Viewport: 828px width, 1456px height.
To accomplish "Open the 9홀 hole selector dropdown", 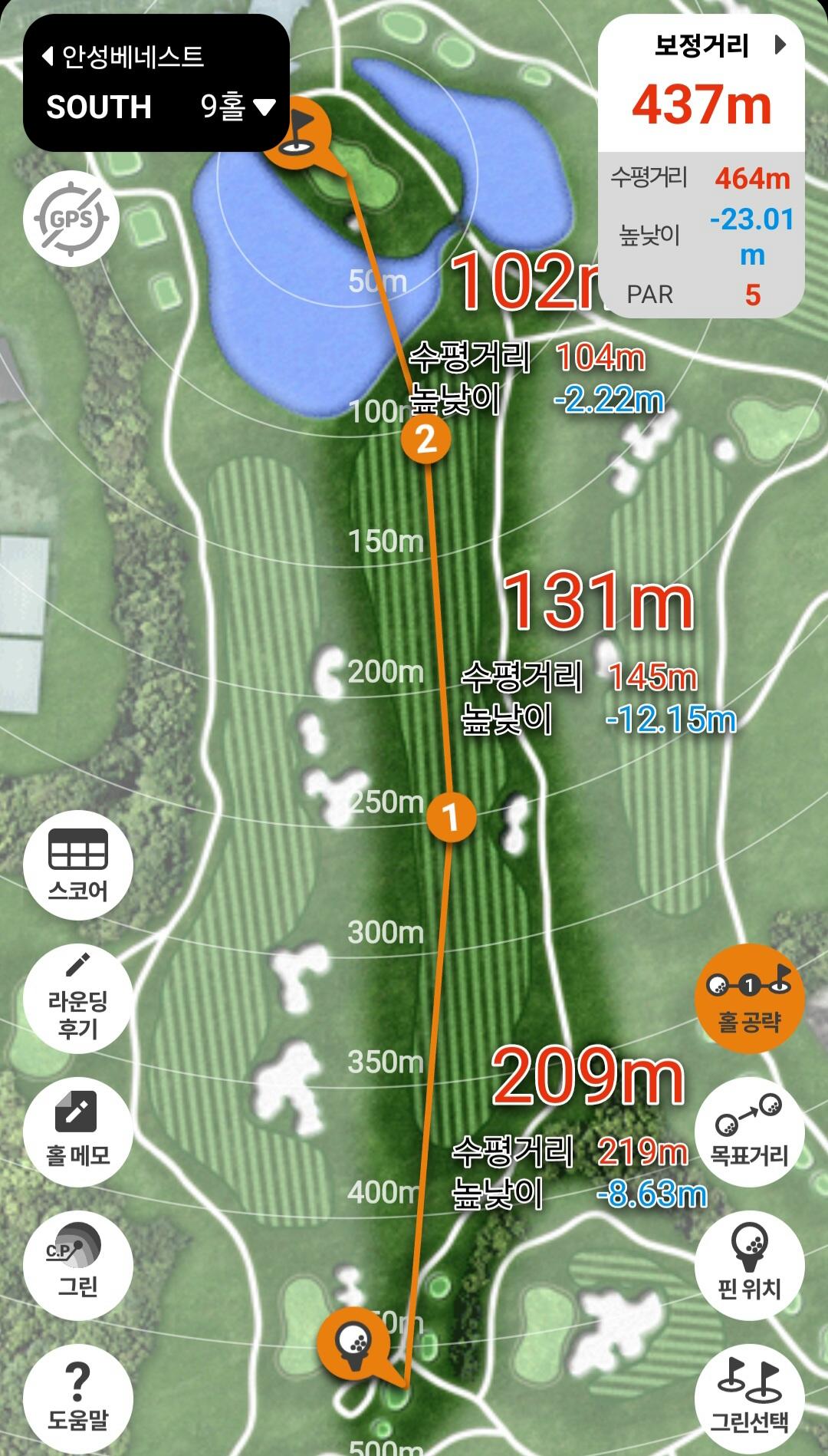I will (238, 107).
